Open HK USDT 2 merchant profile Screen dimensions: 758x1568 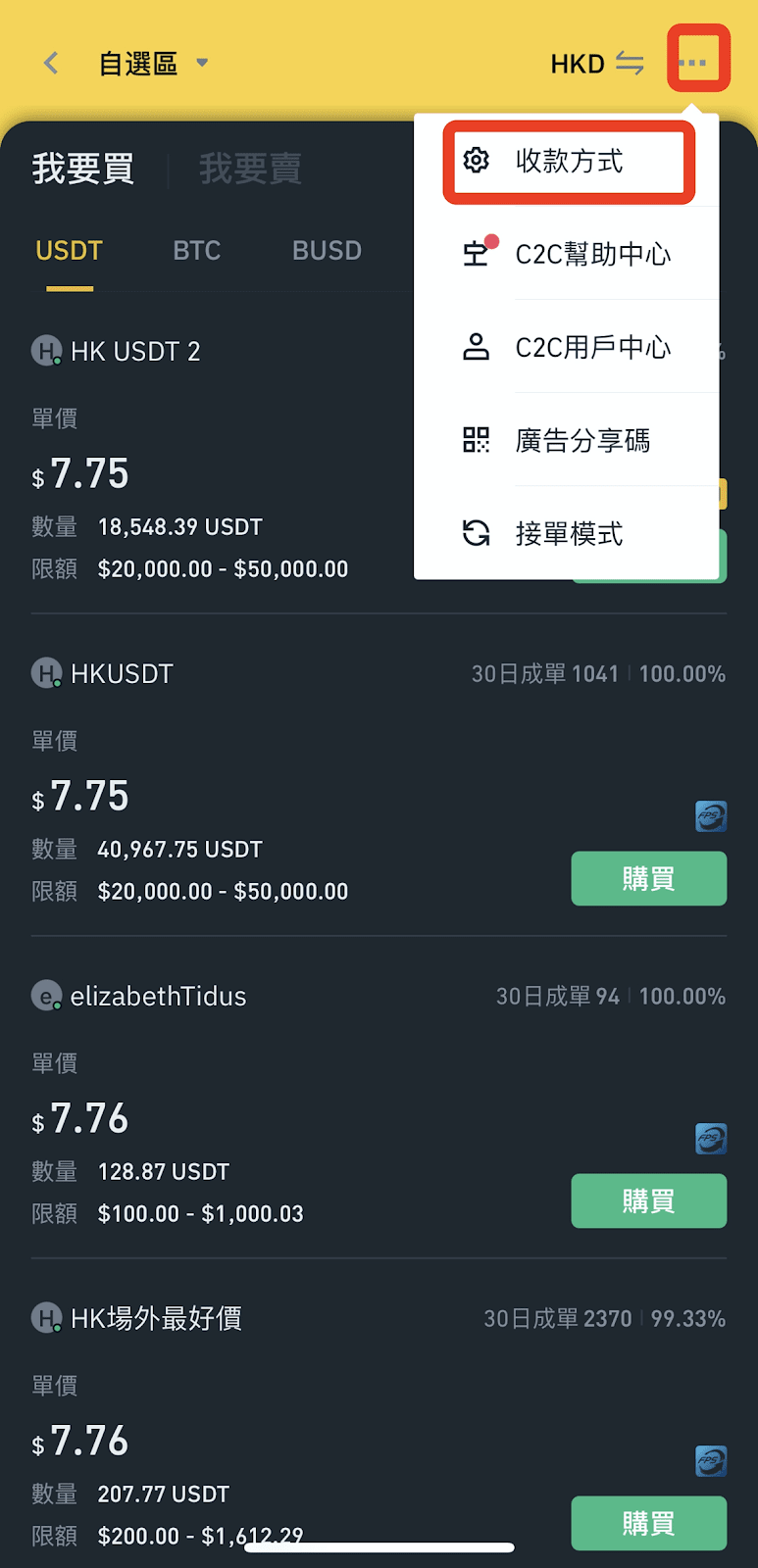(x=116, y=351)
